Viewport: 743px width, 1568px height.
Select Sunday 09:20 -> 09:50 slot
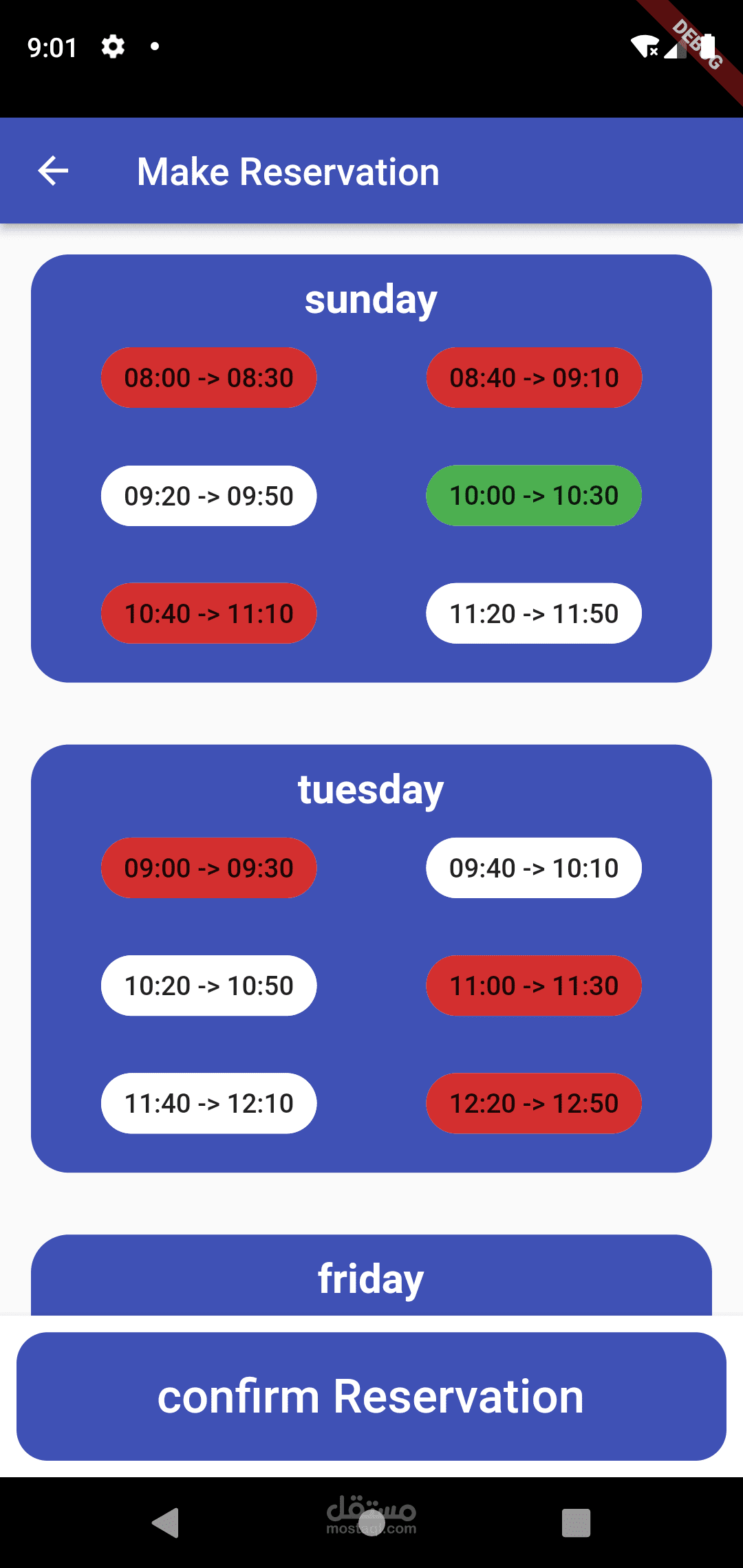[208, 496]
